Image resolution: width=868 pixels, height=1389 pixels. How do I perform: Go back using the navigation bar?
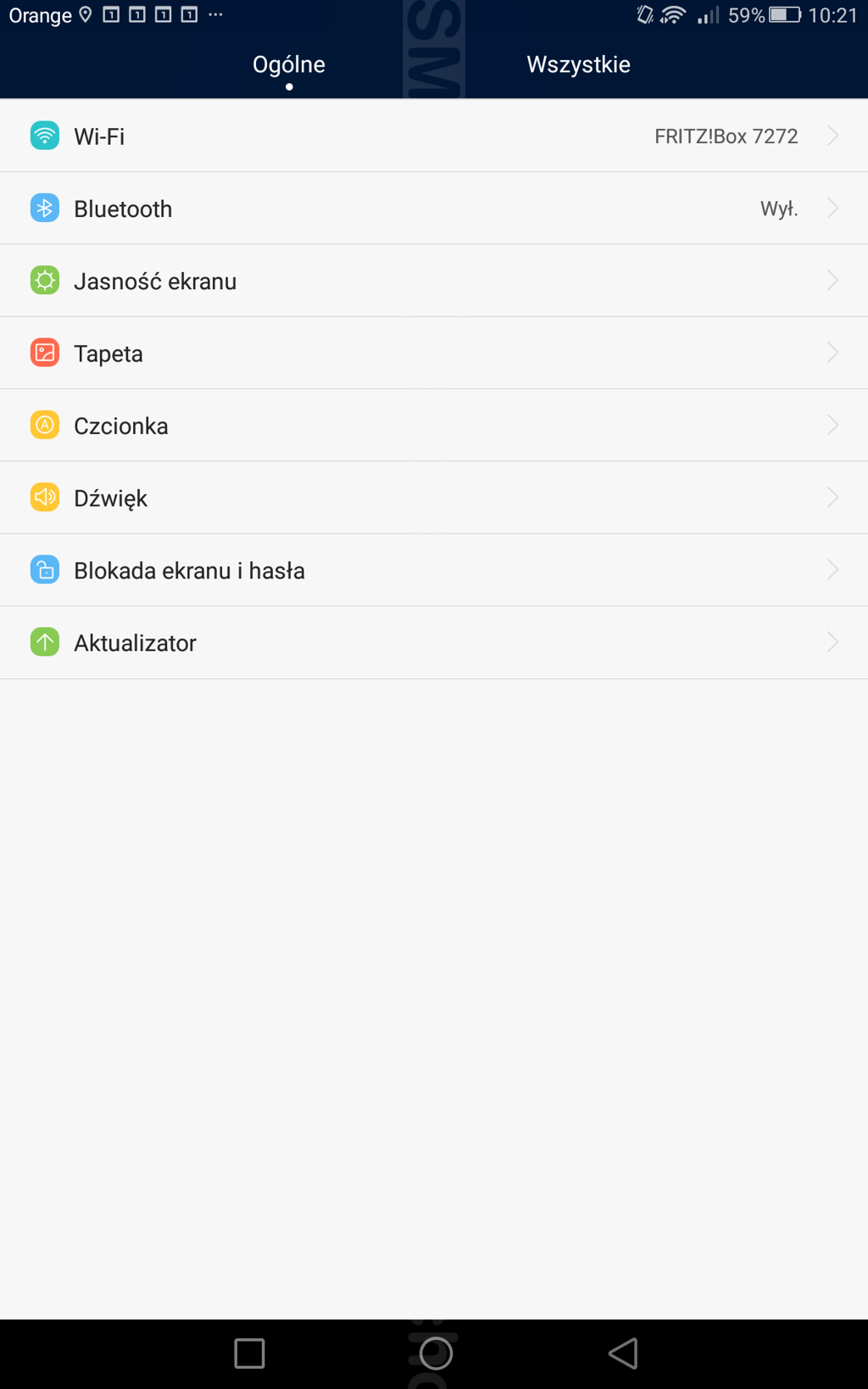tap(623, 1353)
